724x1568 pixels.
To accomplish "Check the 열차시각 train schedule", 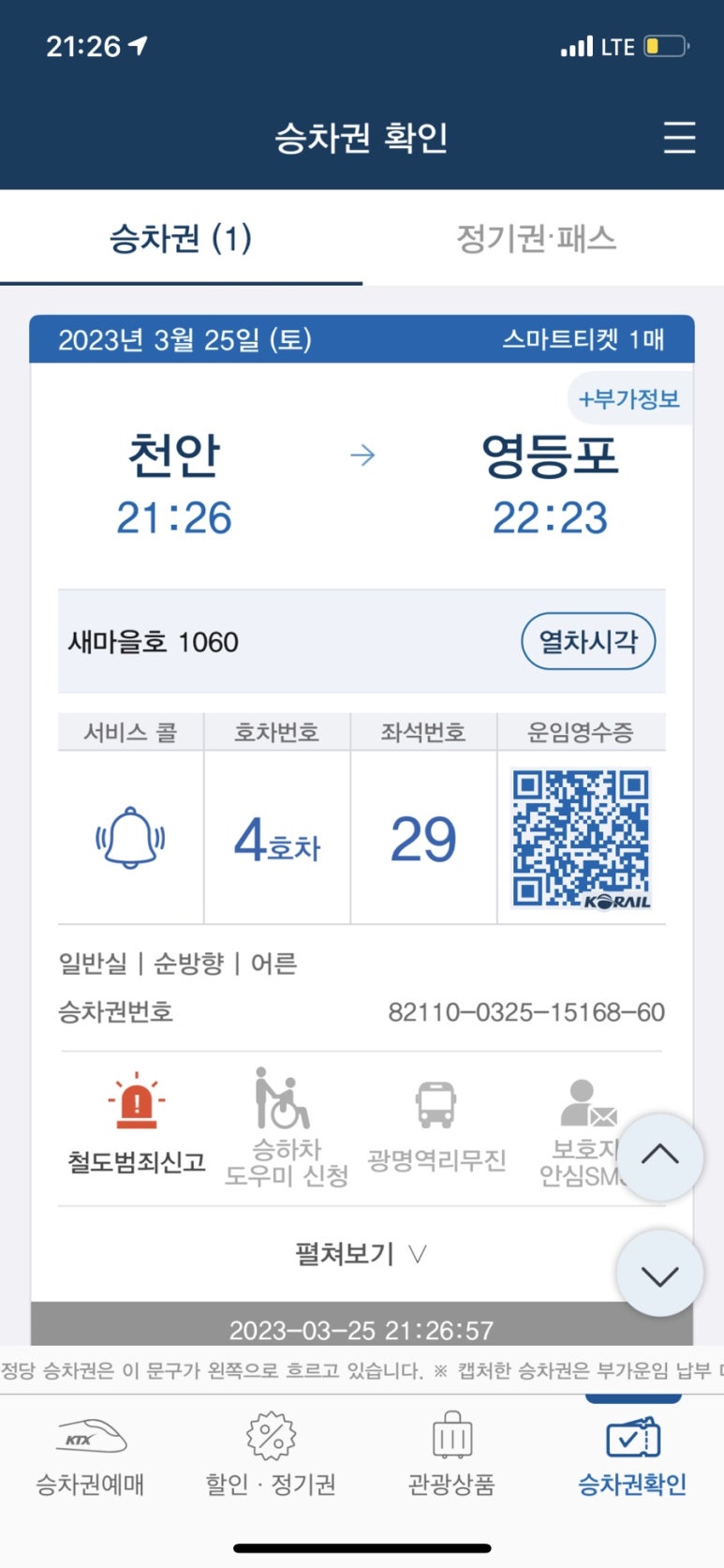I will point(588,641).
